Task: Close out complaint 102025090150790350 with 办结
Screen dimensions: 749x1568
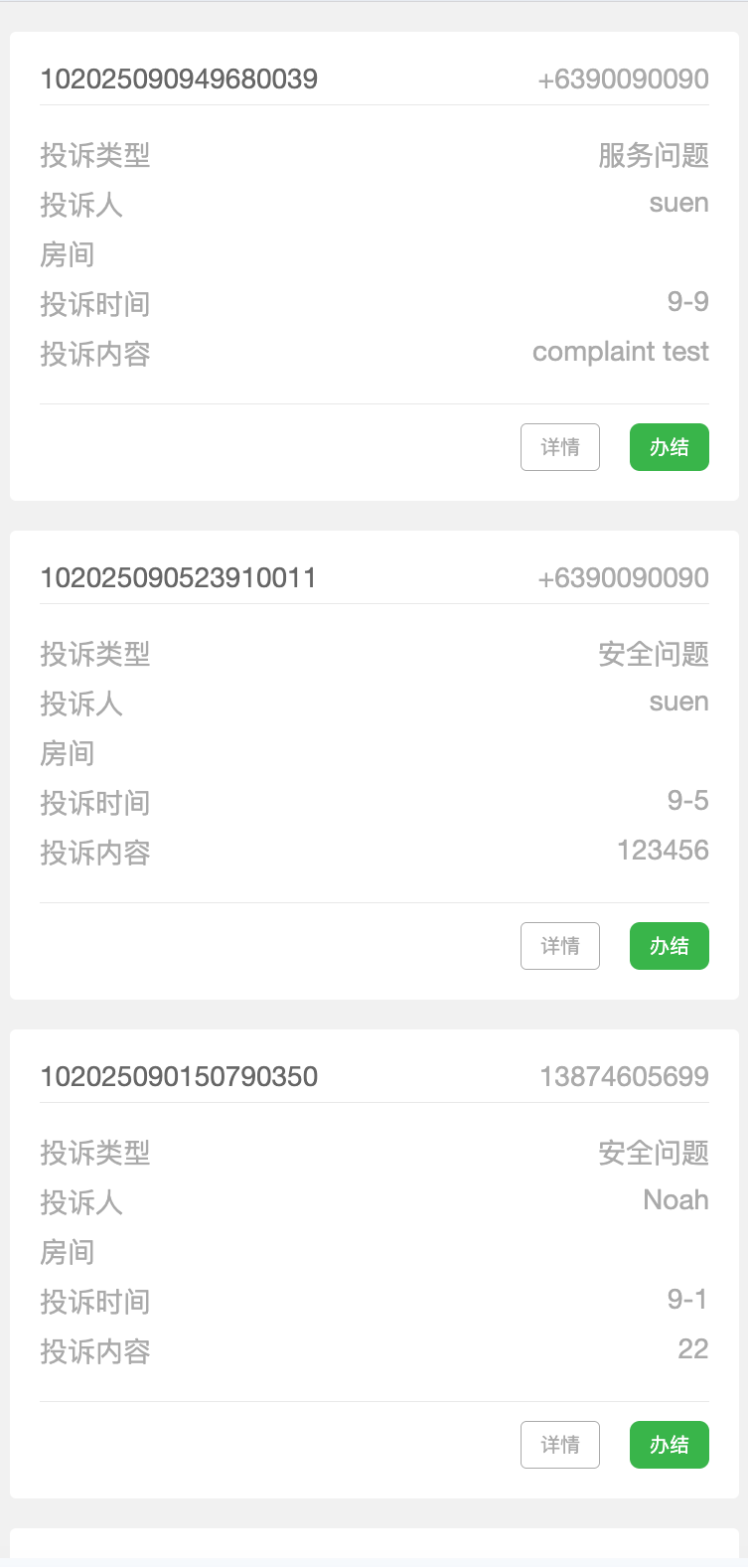Action: [x=669, y=1445]
